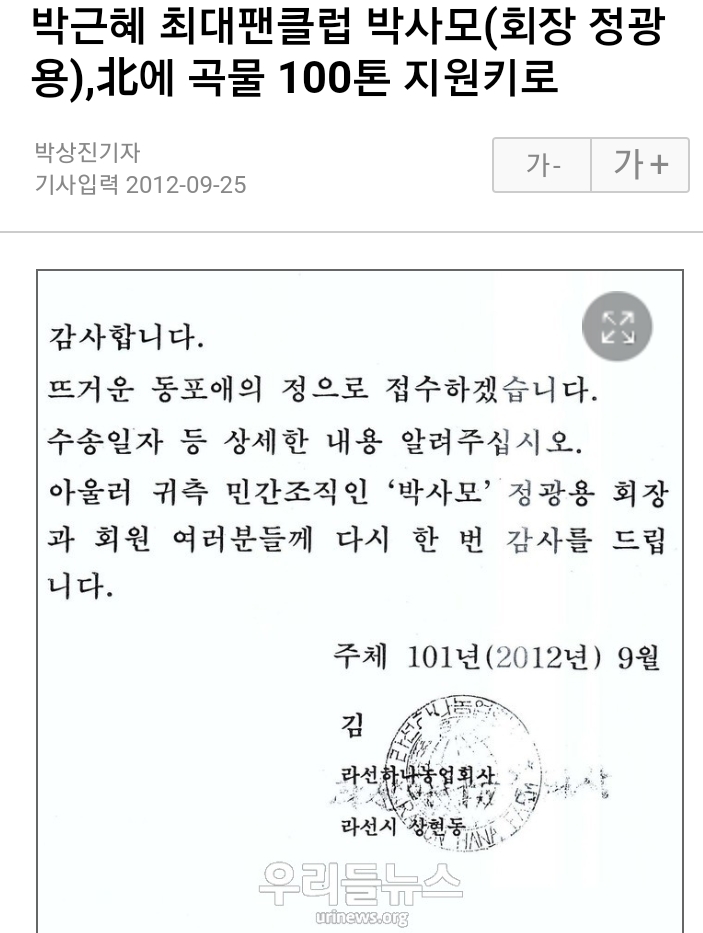Expand the letter image to fullscreen
The height and width of the screenshot is (933, 703).
tap(617, 326)
